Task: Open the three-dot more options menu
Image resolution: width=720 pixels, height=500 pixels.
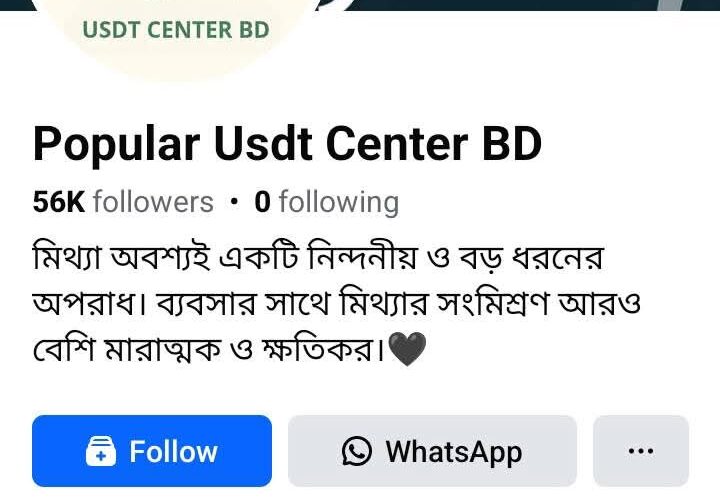Action: coord(640,451)
